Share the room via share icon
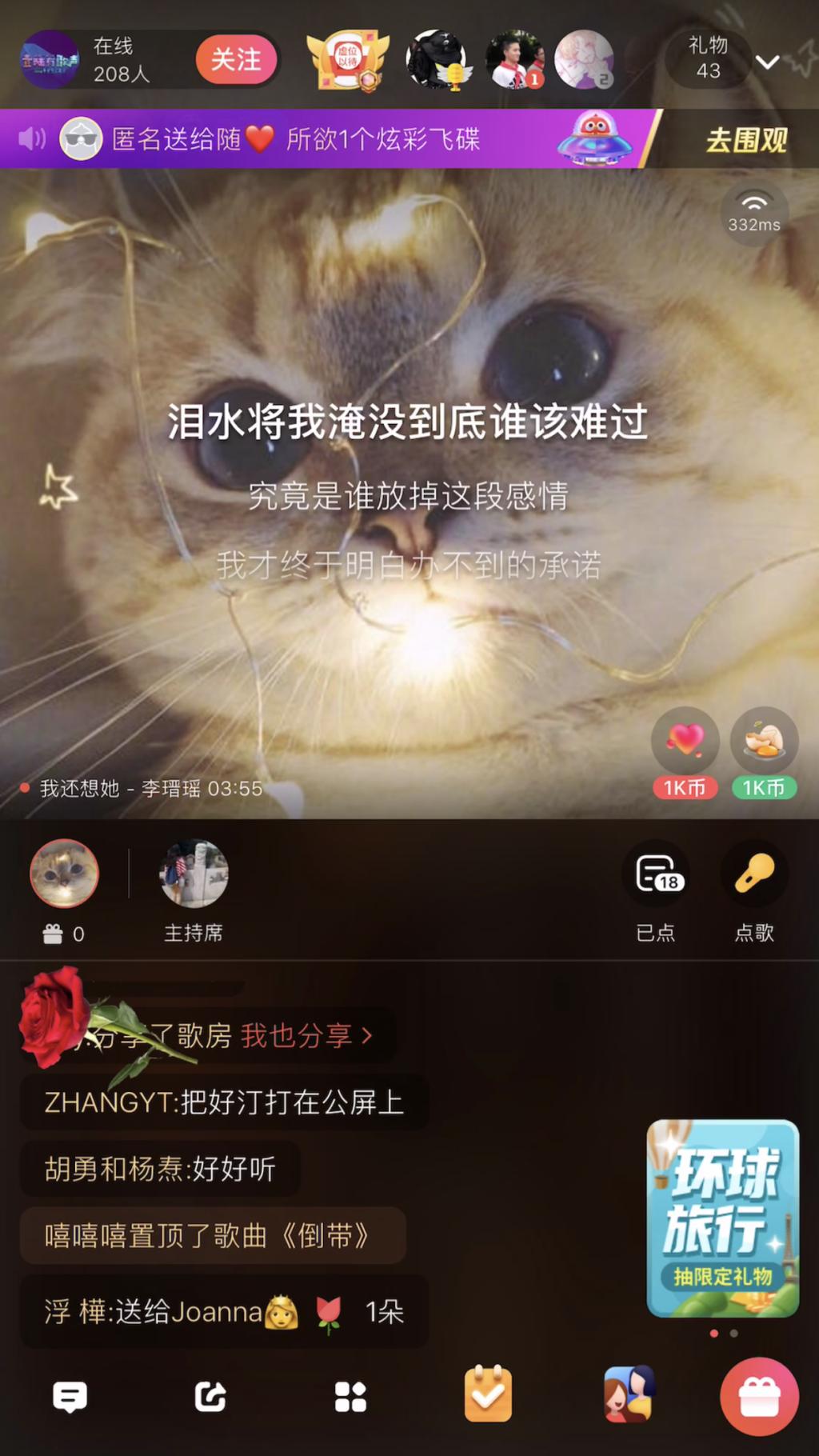Image resolution: width=819 pixels, height=1456 pixels. pos(210,1397)
